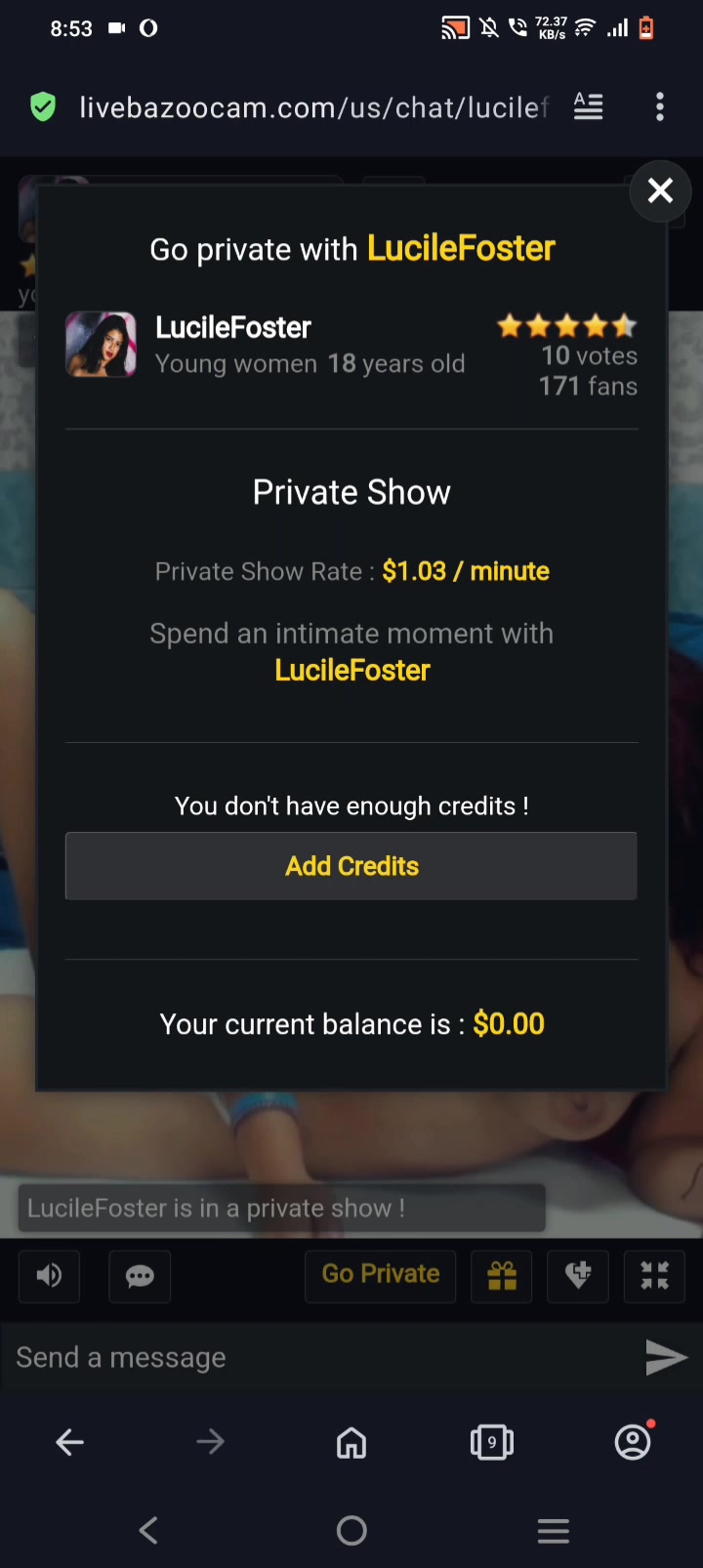
Task: Send a gift with the gift icon
Action: (502, 1275)
